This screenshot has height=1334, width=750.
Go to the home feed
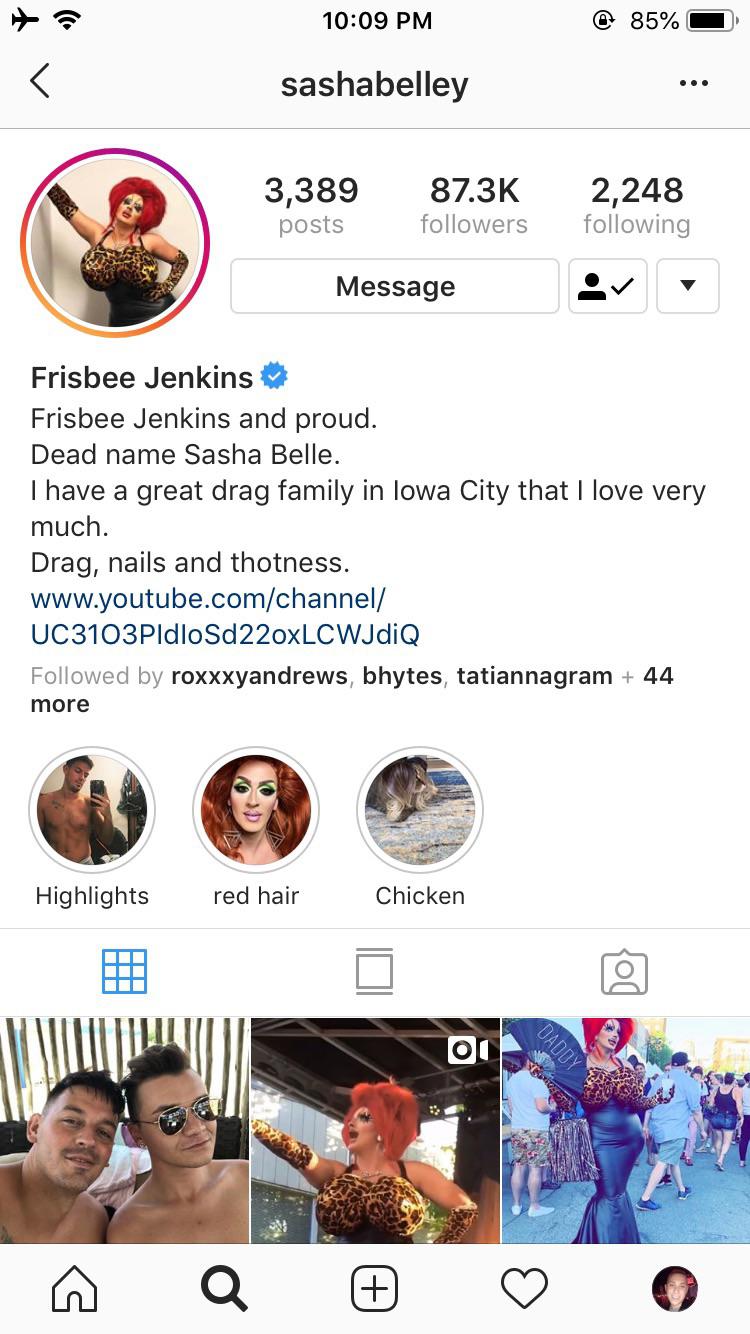point(75,1288)
